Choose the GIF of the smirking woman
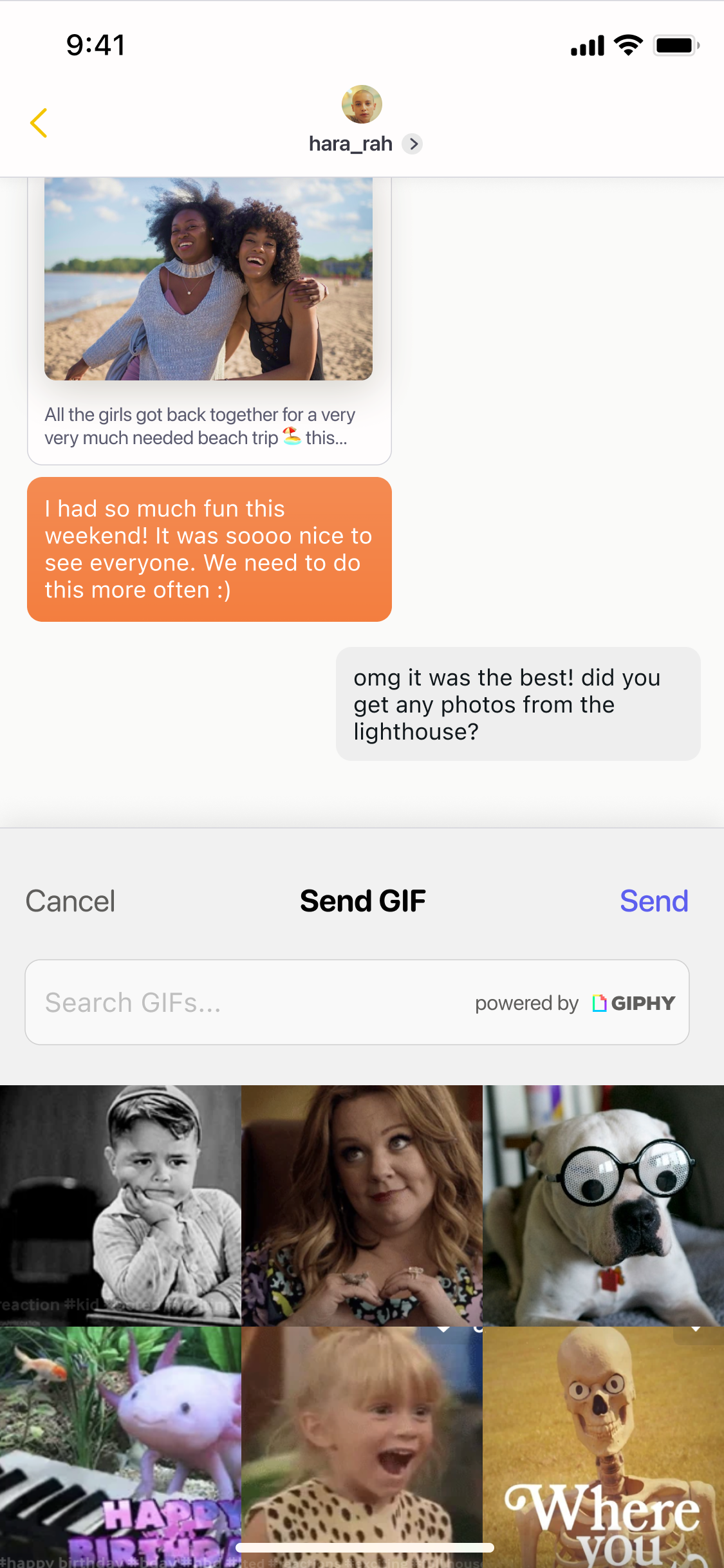 (x=362, y=1205)
